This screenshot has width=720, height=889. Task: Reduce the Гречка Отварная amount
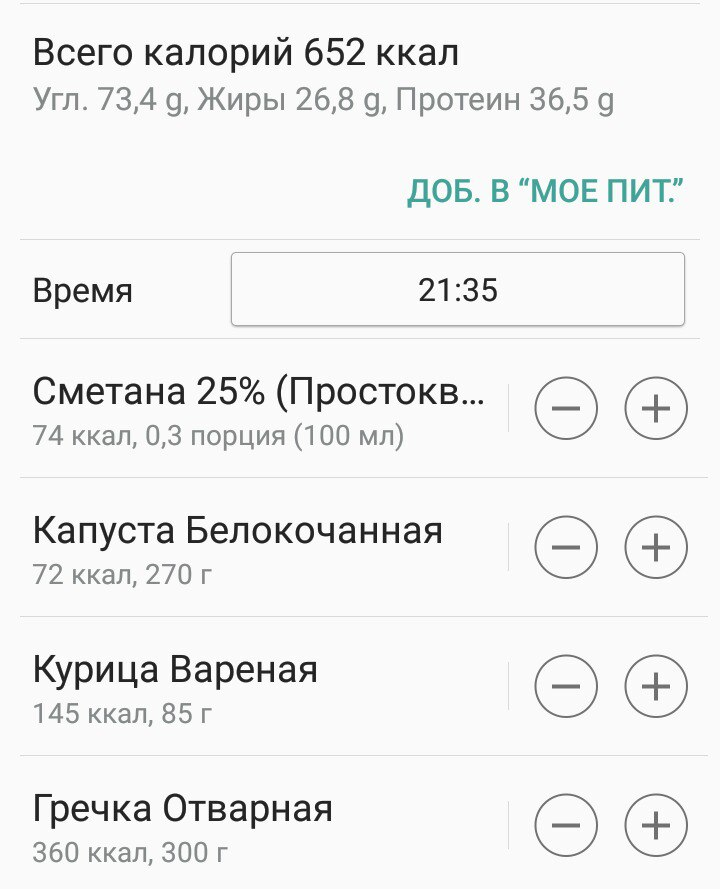pyautogui.click(x=566, y=825)
